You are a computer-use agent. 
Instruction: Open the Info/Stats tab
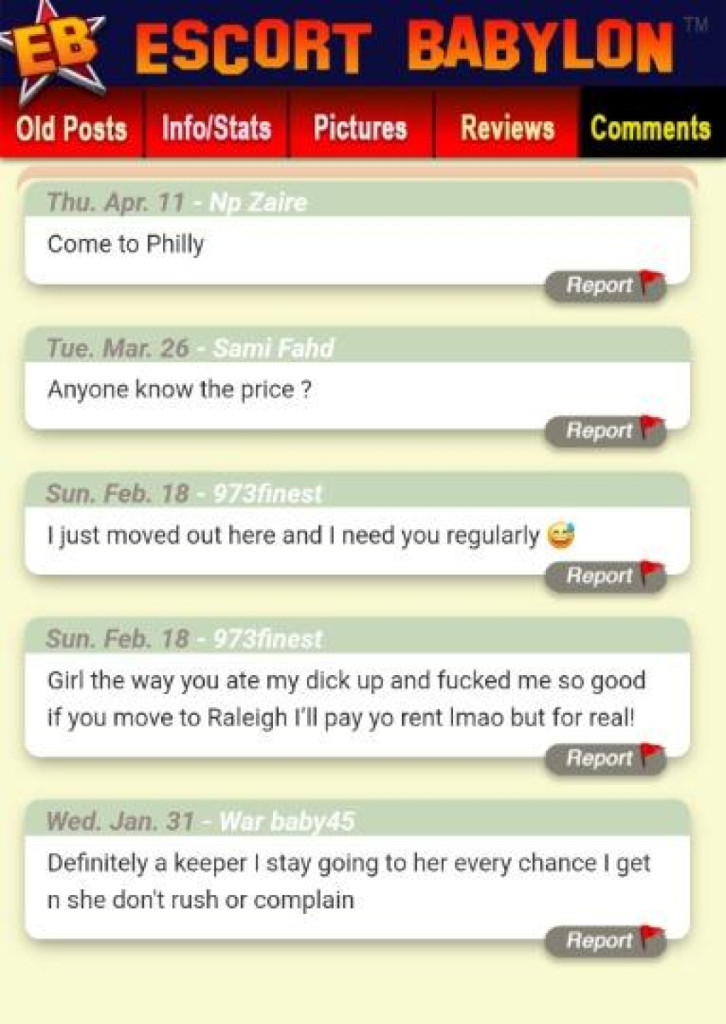216,128
